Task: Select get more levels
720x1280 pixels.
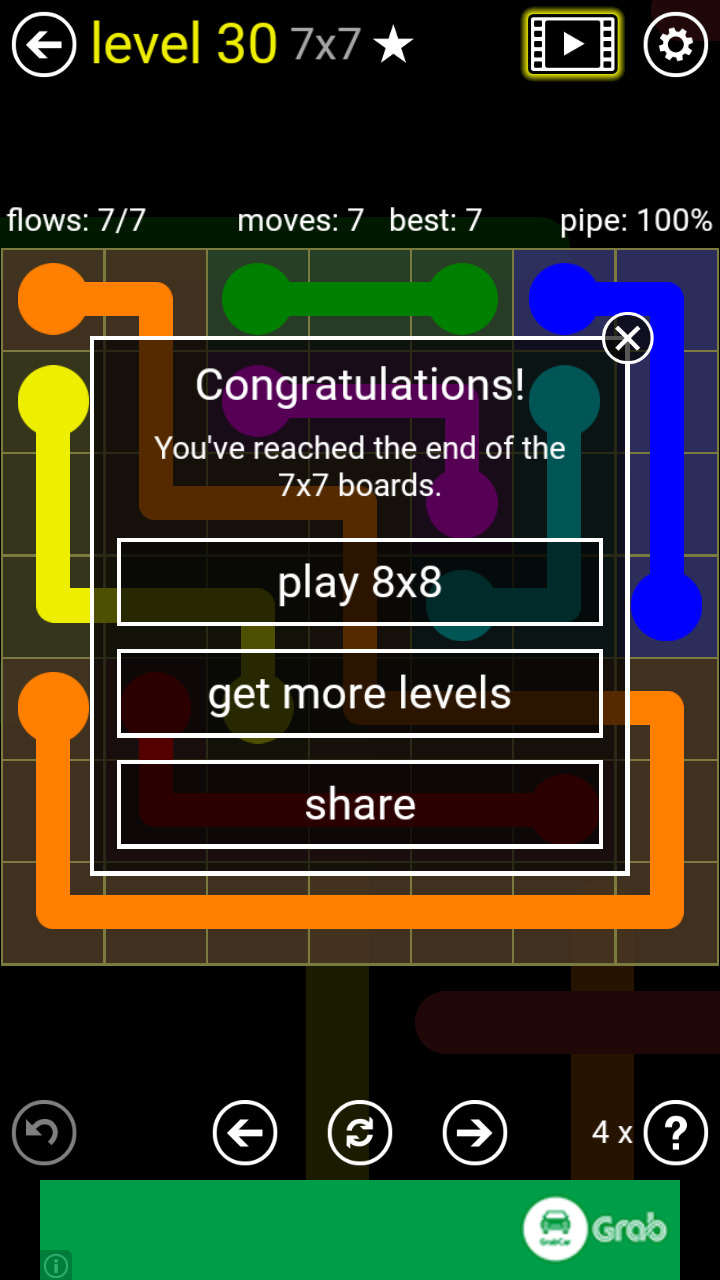Action: pyautogui.click(x=360, y=693)
